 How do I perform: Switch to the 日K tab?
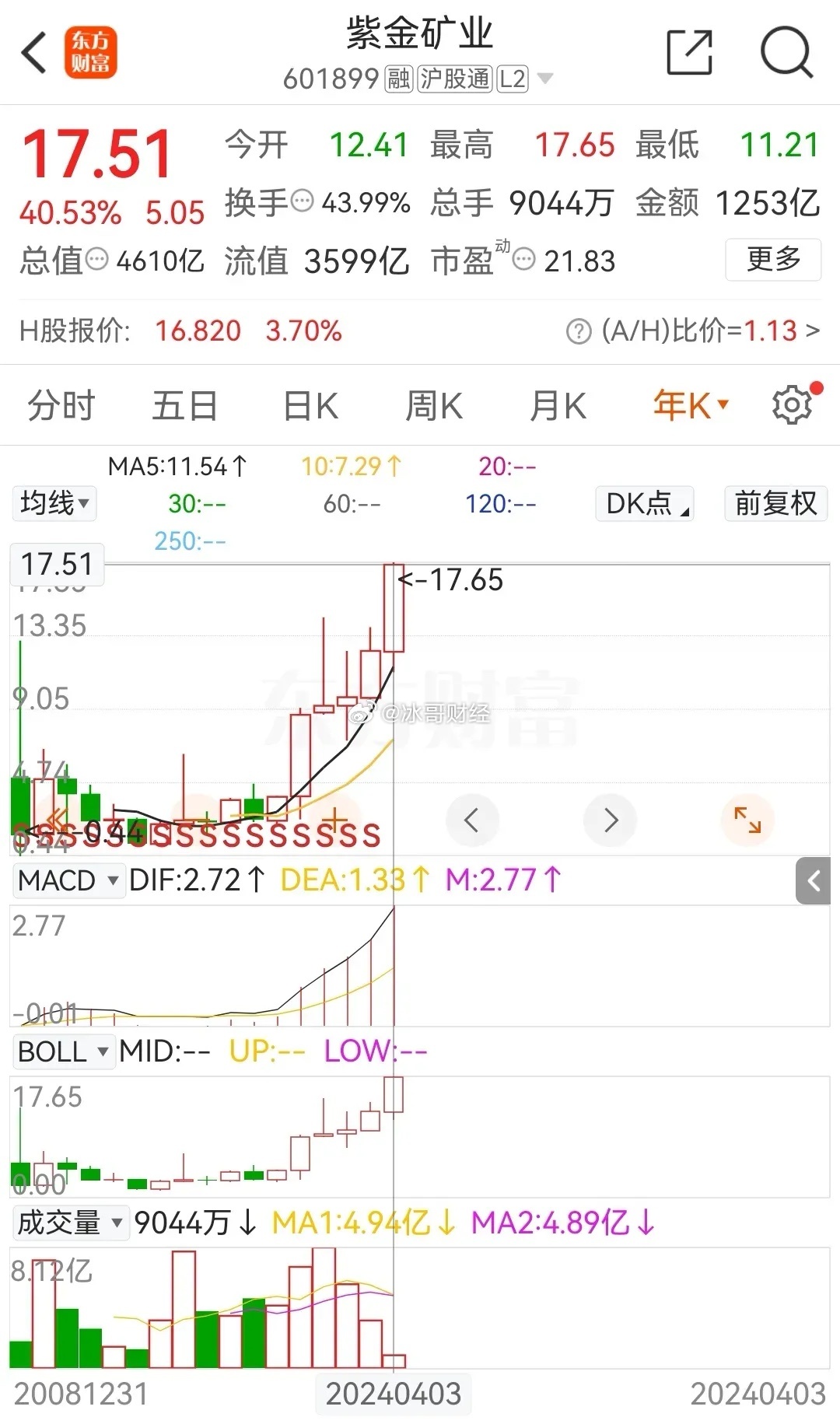pos(310,405)
